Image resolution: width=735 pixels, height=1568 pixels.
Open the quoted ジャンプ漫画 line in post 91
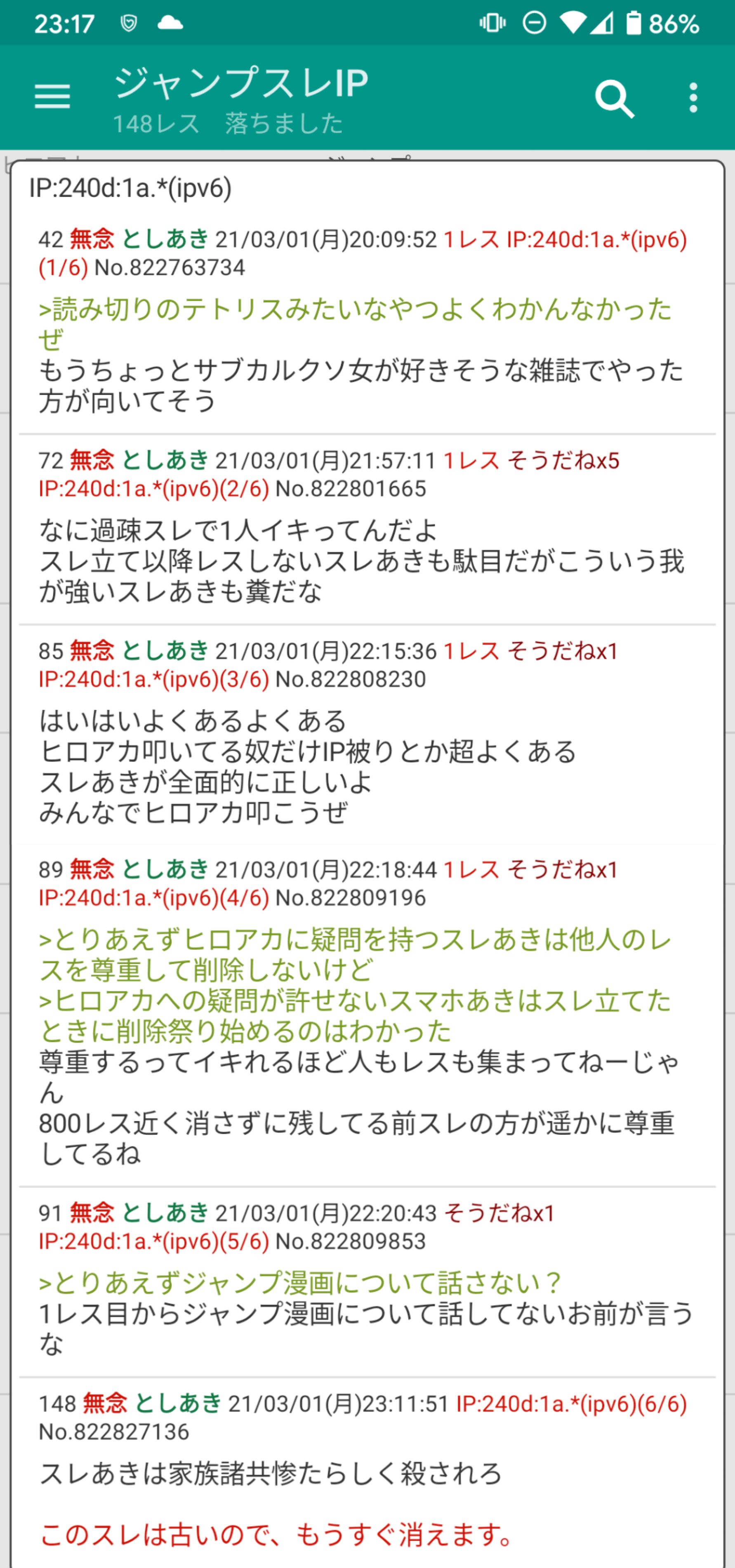[x=299, y=1283]
